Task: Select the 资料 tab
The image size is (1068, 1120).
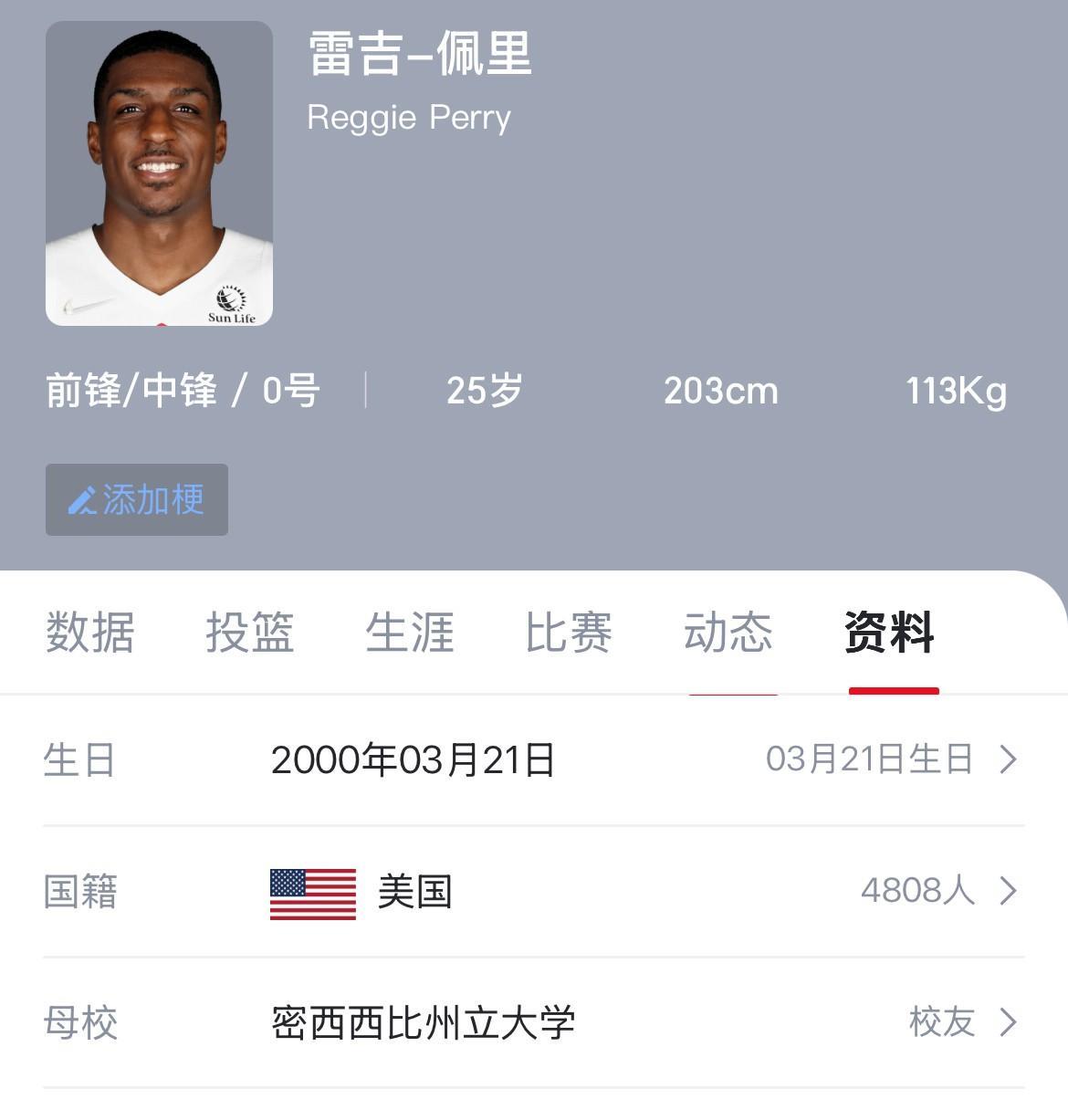Action: (x=889, y=633)
